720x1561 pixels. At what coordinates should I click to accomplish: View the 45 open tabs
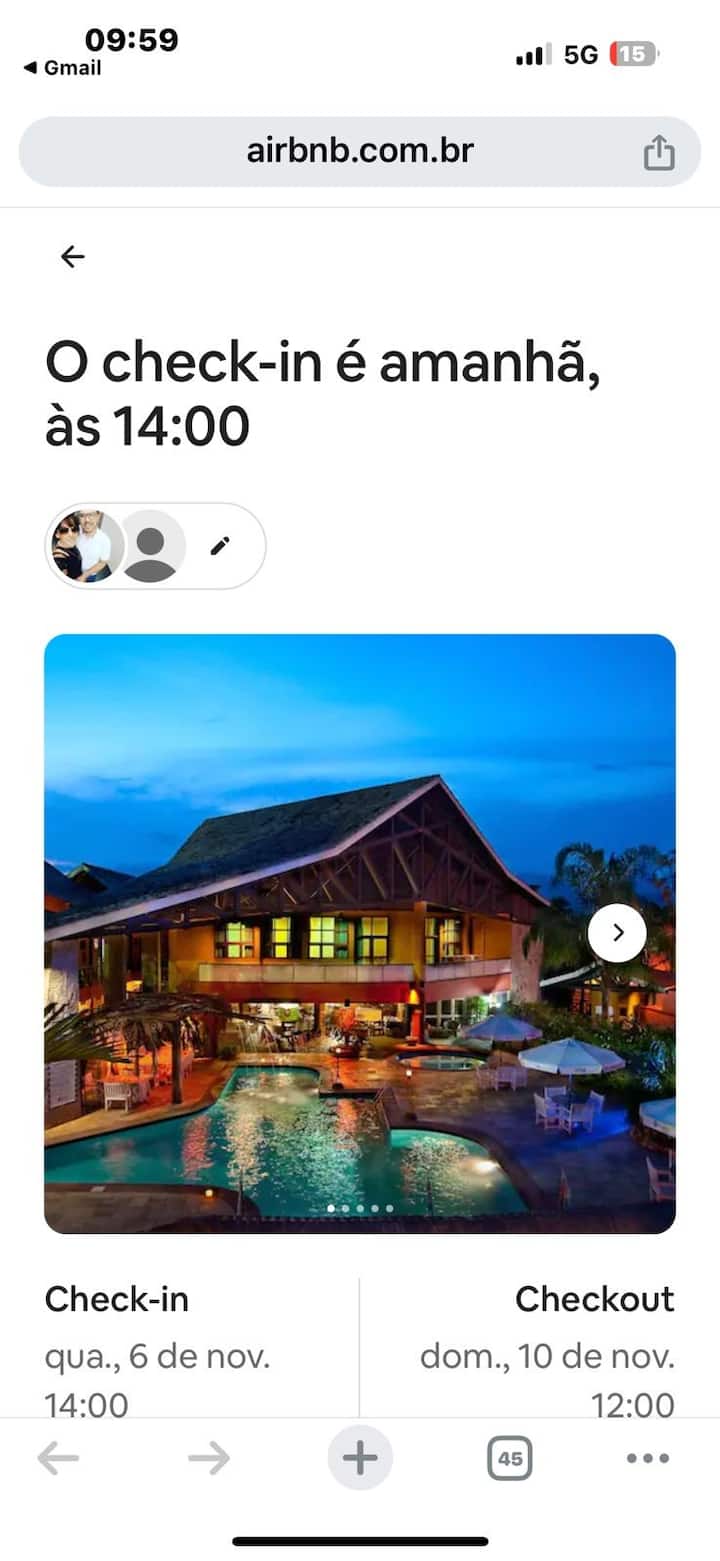coord(510,1458)
